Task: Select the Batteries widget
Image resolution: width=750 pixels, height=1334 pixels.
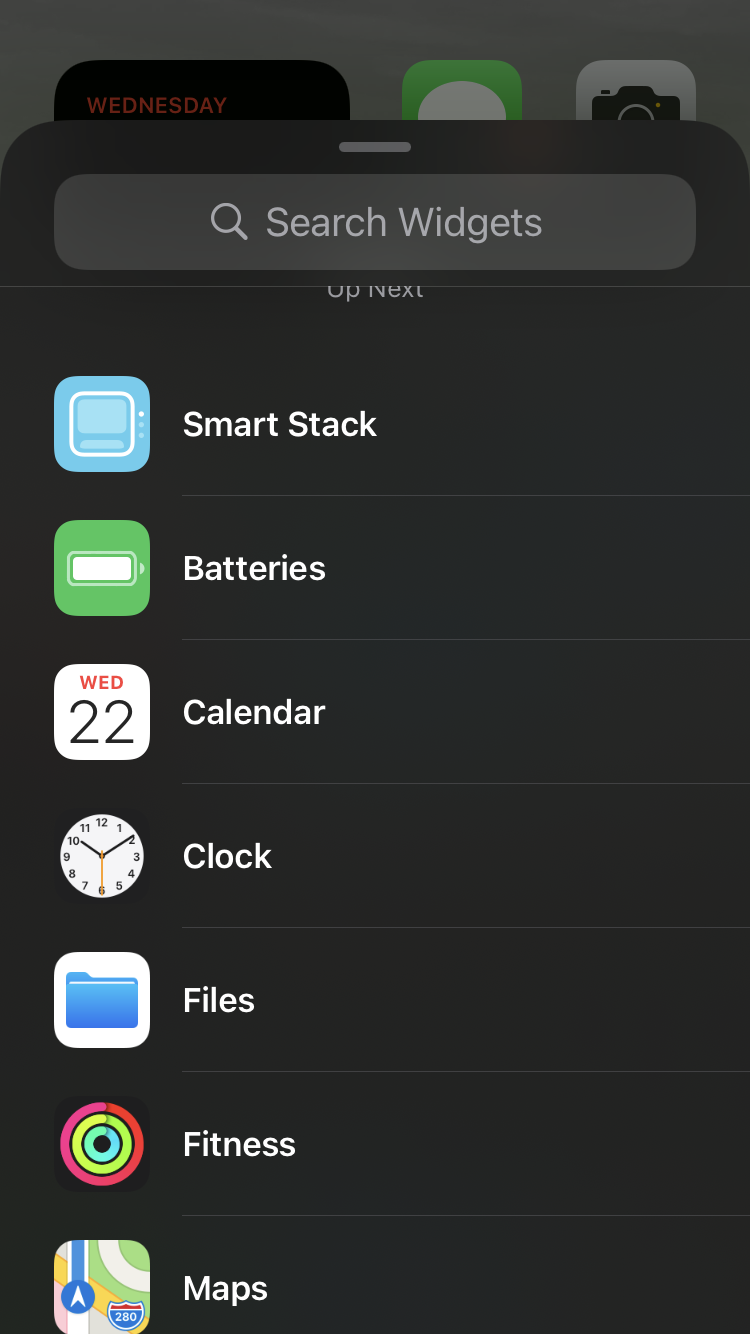Action: (x=375, y=568)
